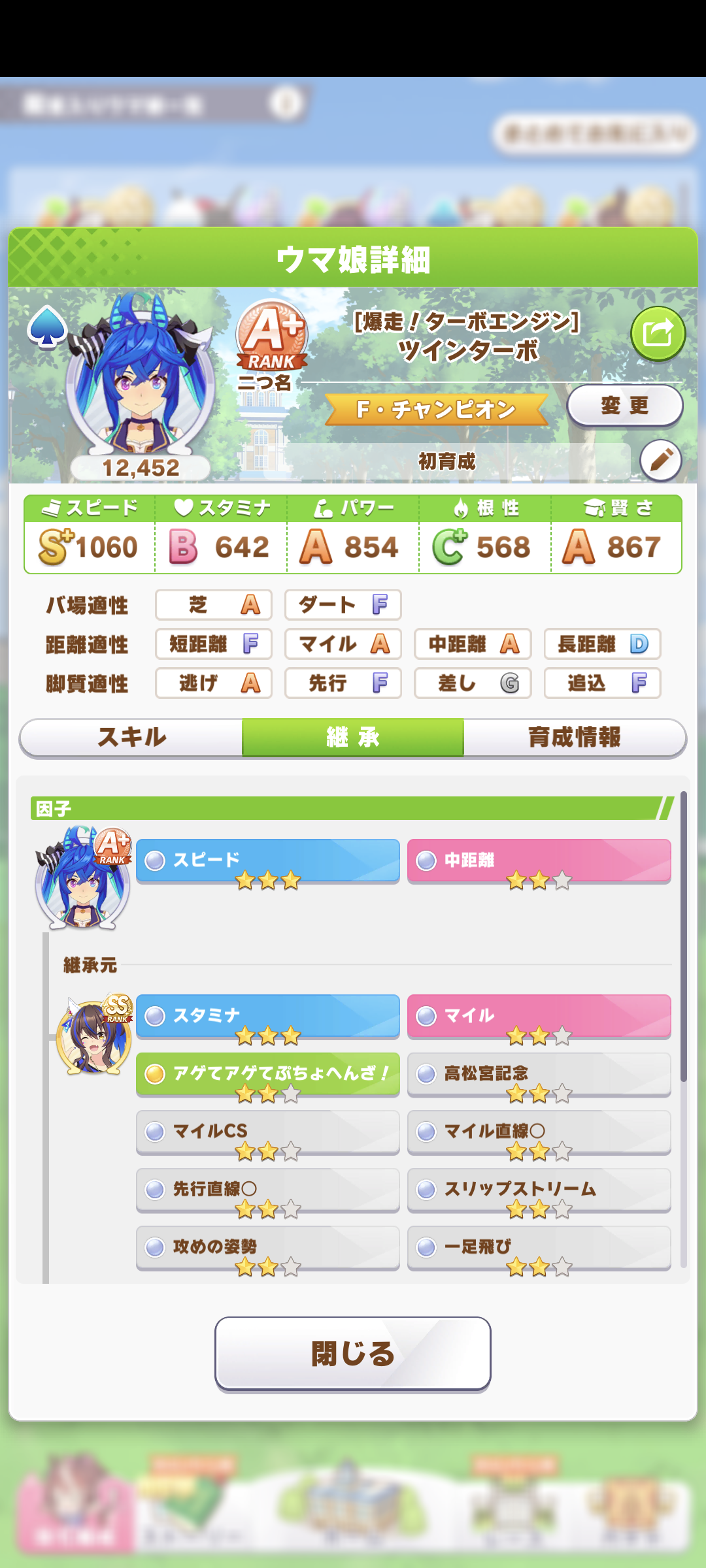Screen dimensions: 706x1568
Task: Close the dialog with 閉じる
Action: (353, 1353)
